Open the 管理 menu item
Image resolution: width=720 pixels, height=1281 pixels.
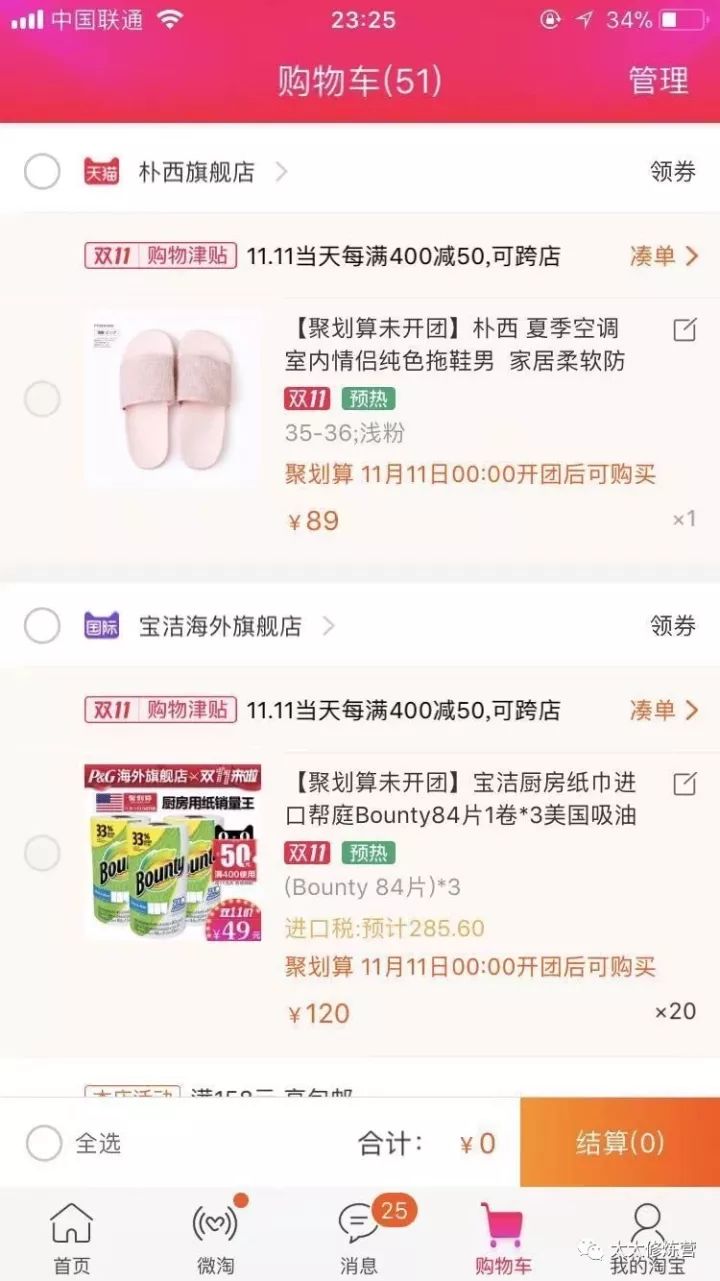point(661,80)
